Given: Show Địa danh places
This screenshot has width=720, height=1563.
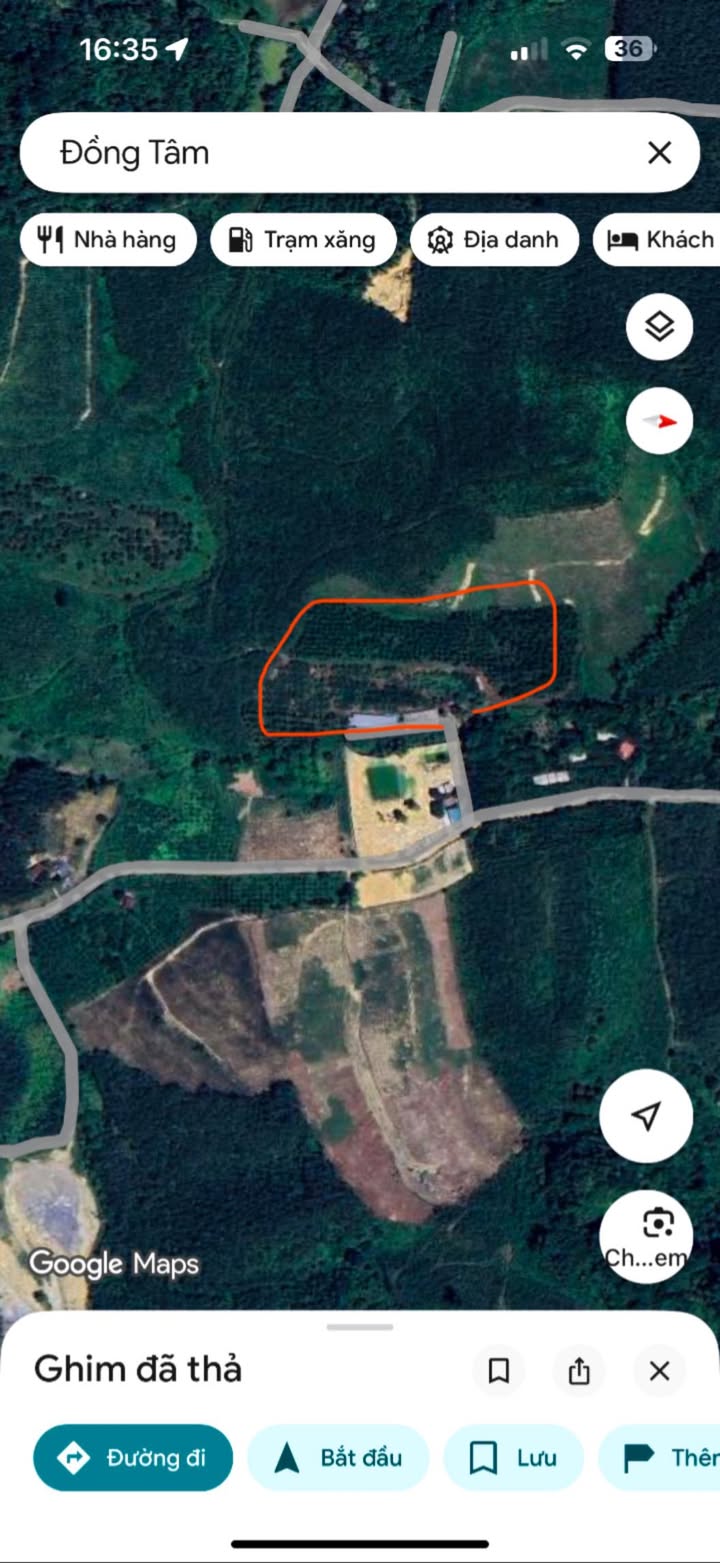Looking at the screenshot, I should point(494,240).
